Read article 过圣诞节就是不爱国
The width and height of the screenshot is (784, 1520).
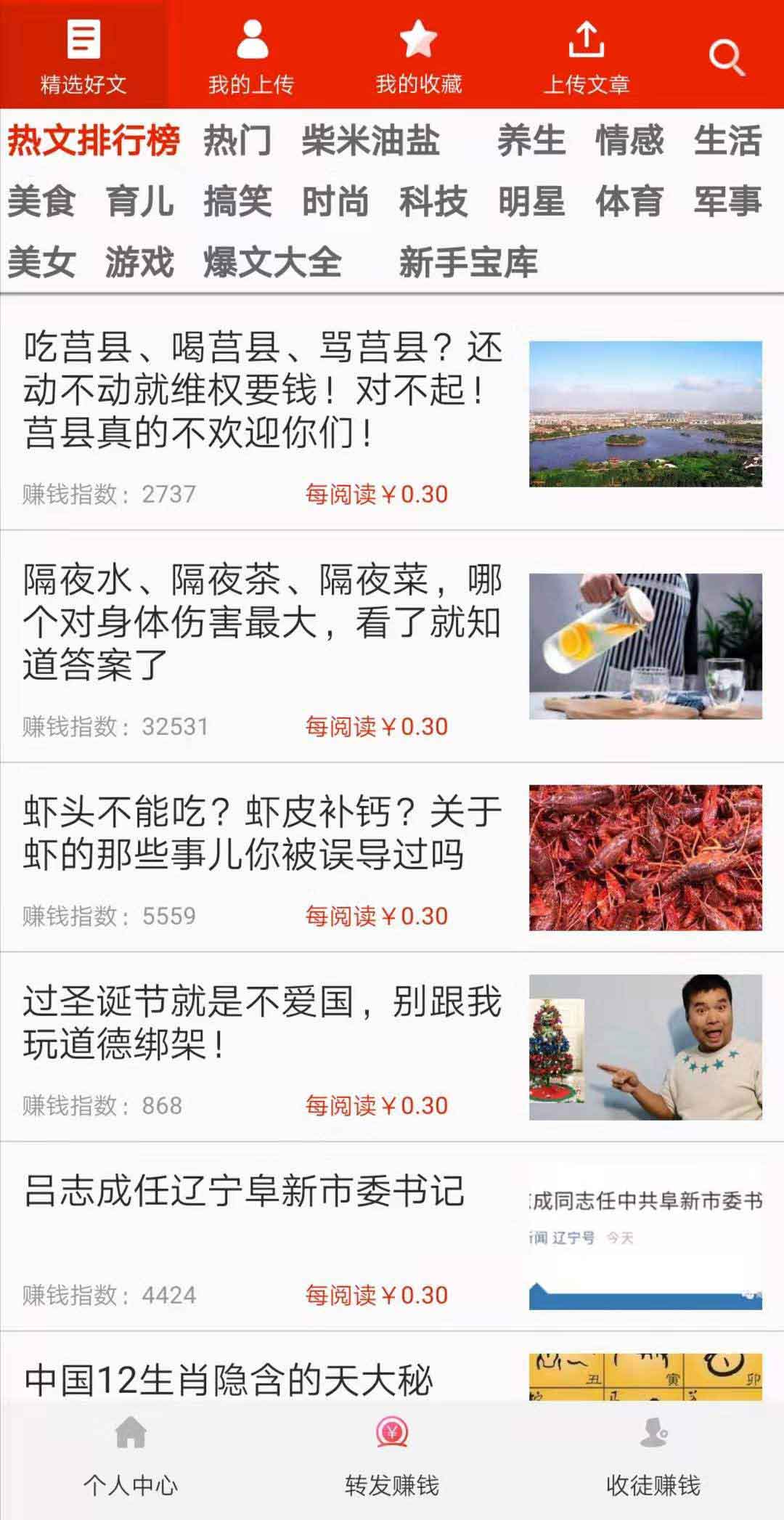pos(392,1047)
